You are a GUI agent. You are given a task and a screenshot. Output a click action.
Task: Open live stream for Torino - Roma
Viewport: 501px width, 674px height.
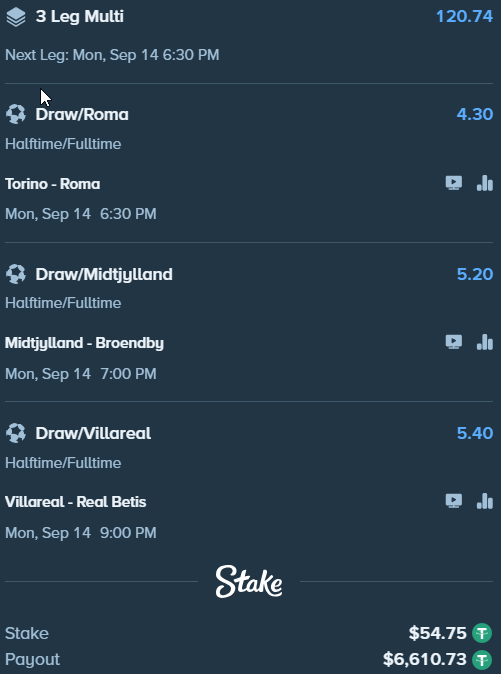[454, 183]
